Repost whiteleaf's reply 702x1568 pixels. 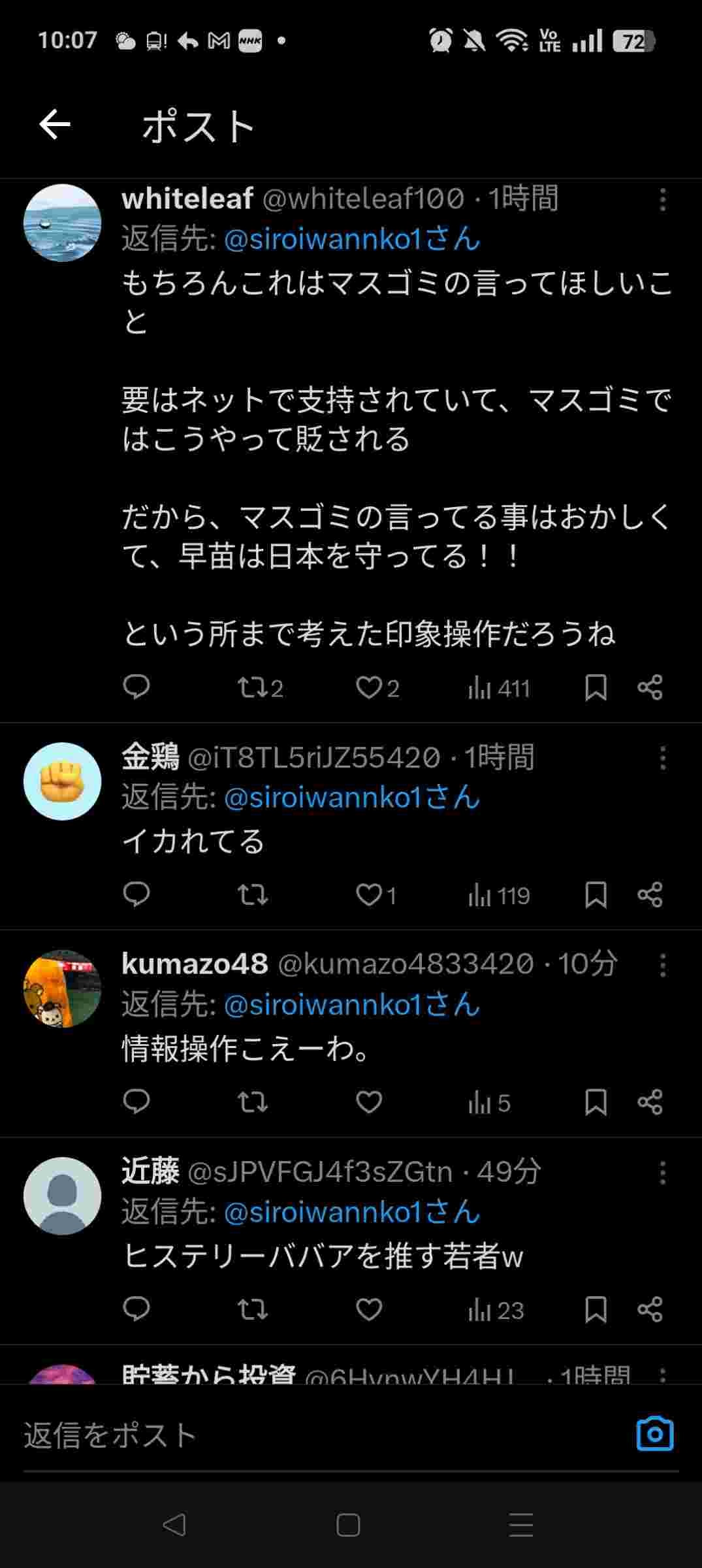click(253, 688)
